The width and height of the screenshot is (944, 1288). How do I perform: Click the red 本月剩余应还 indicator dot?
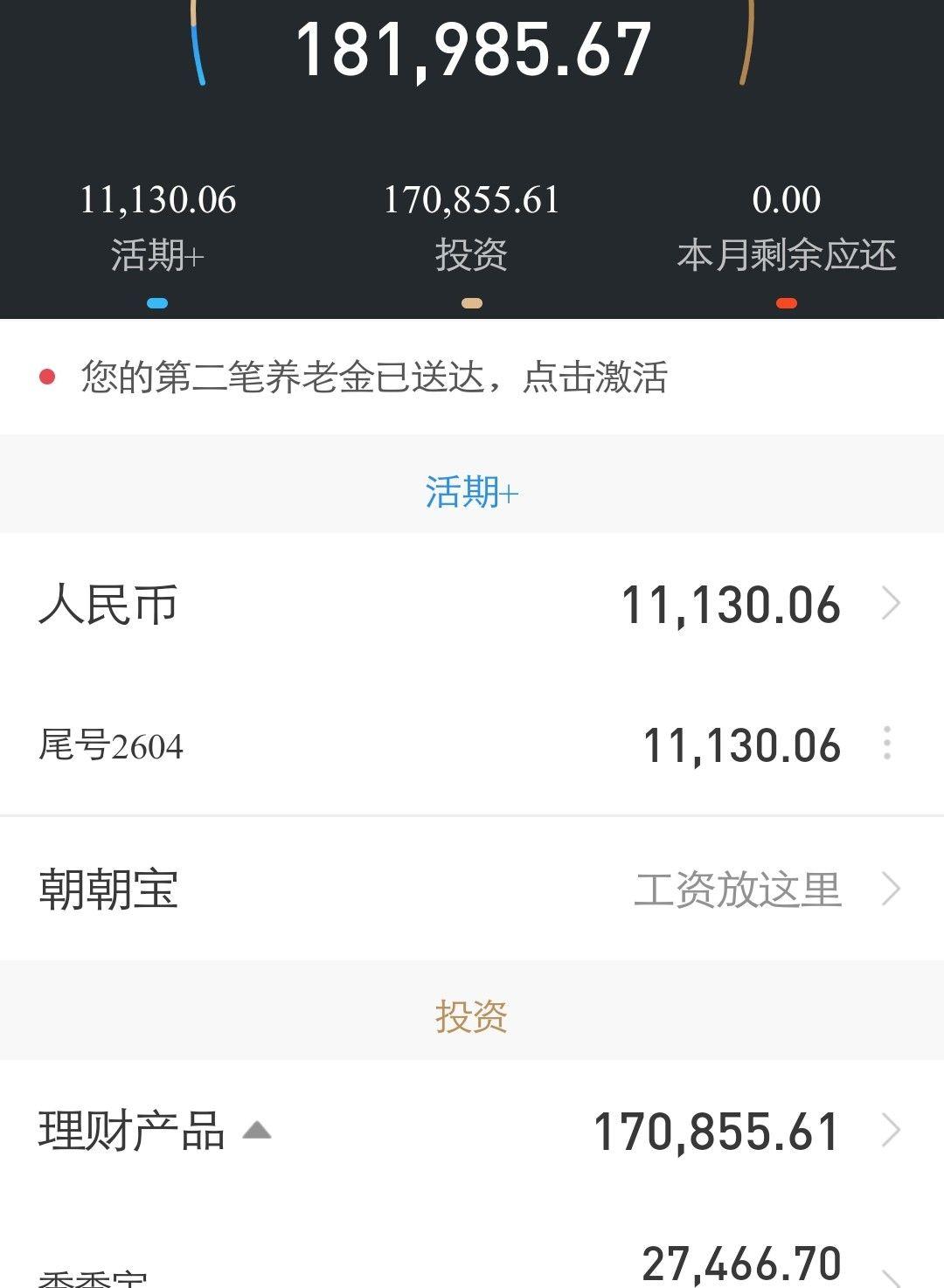click(x=787, y=301)
